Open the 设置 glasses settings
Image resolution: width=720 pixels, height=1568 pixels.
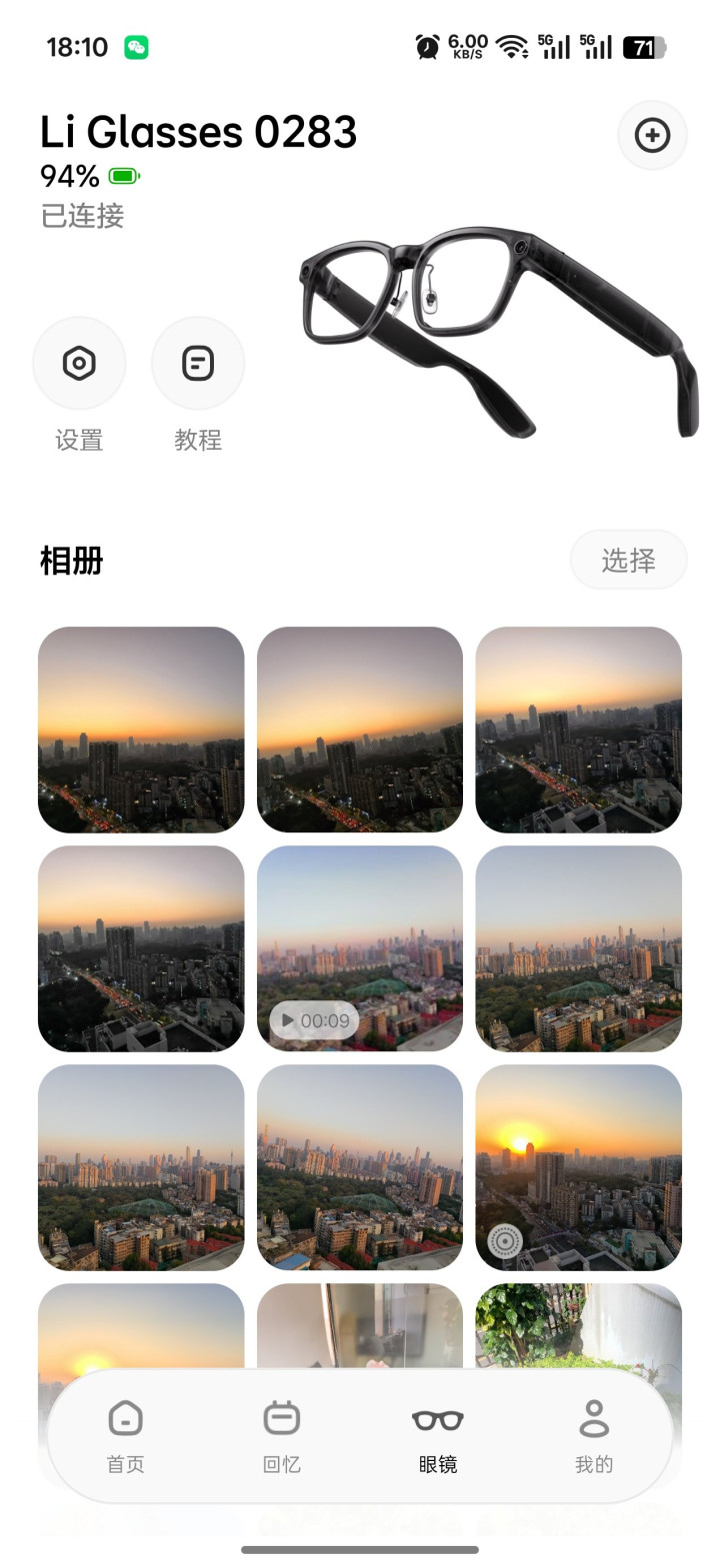tap(79, 364)
